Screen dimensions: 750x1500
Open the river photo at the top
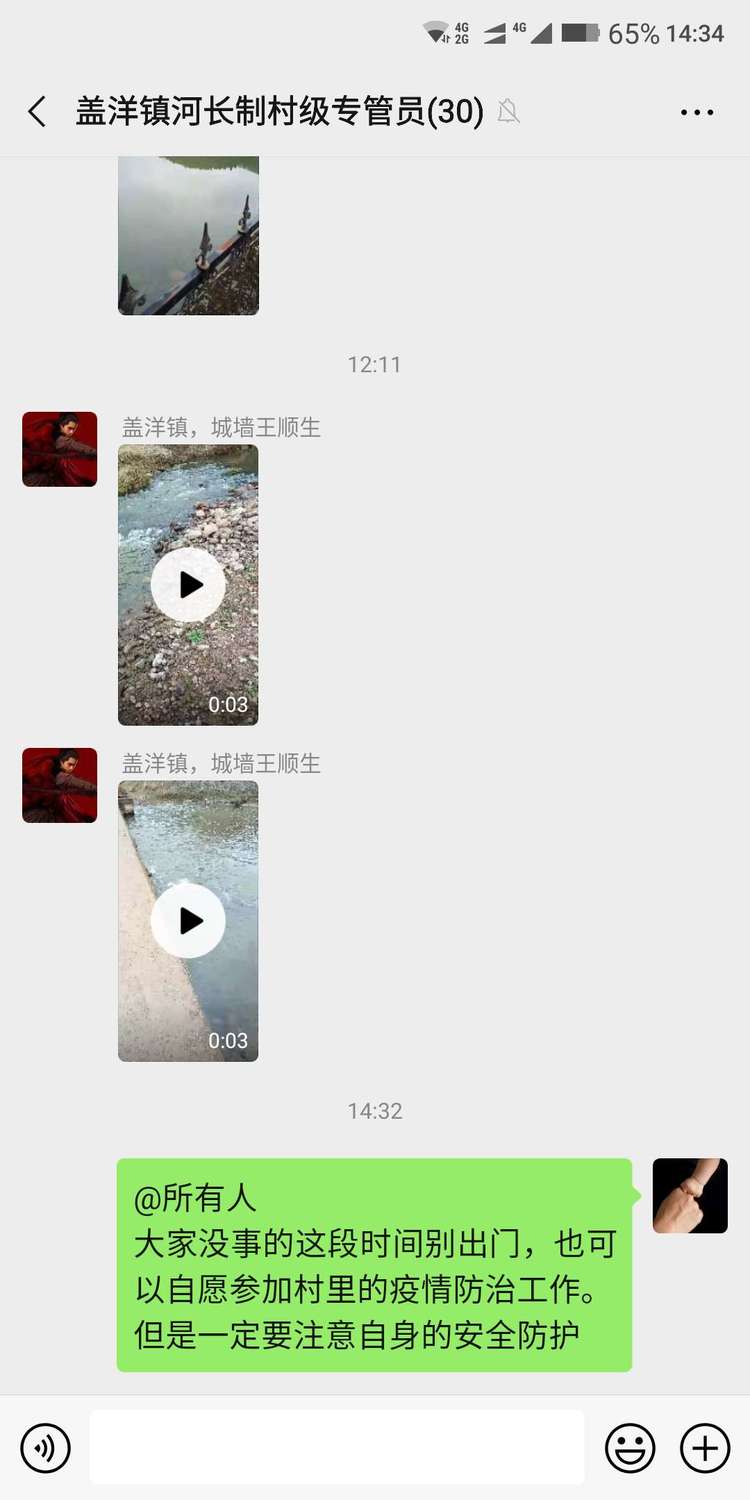188,236
